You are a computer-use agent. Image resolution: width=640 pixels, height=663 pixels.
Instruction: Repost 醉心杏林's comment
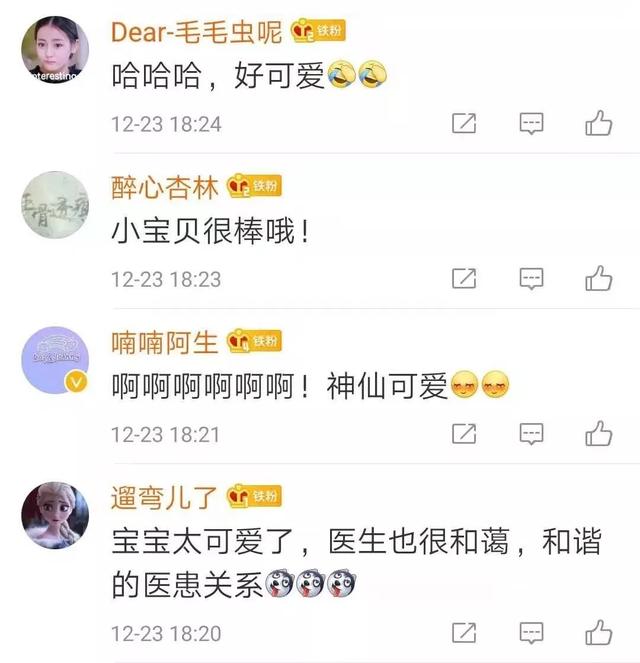point(464,279)
